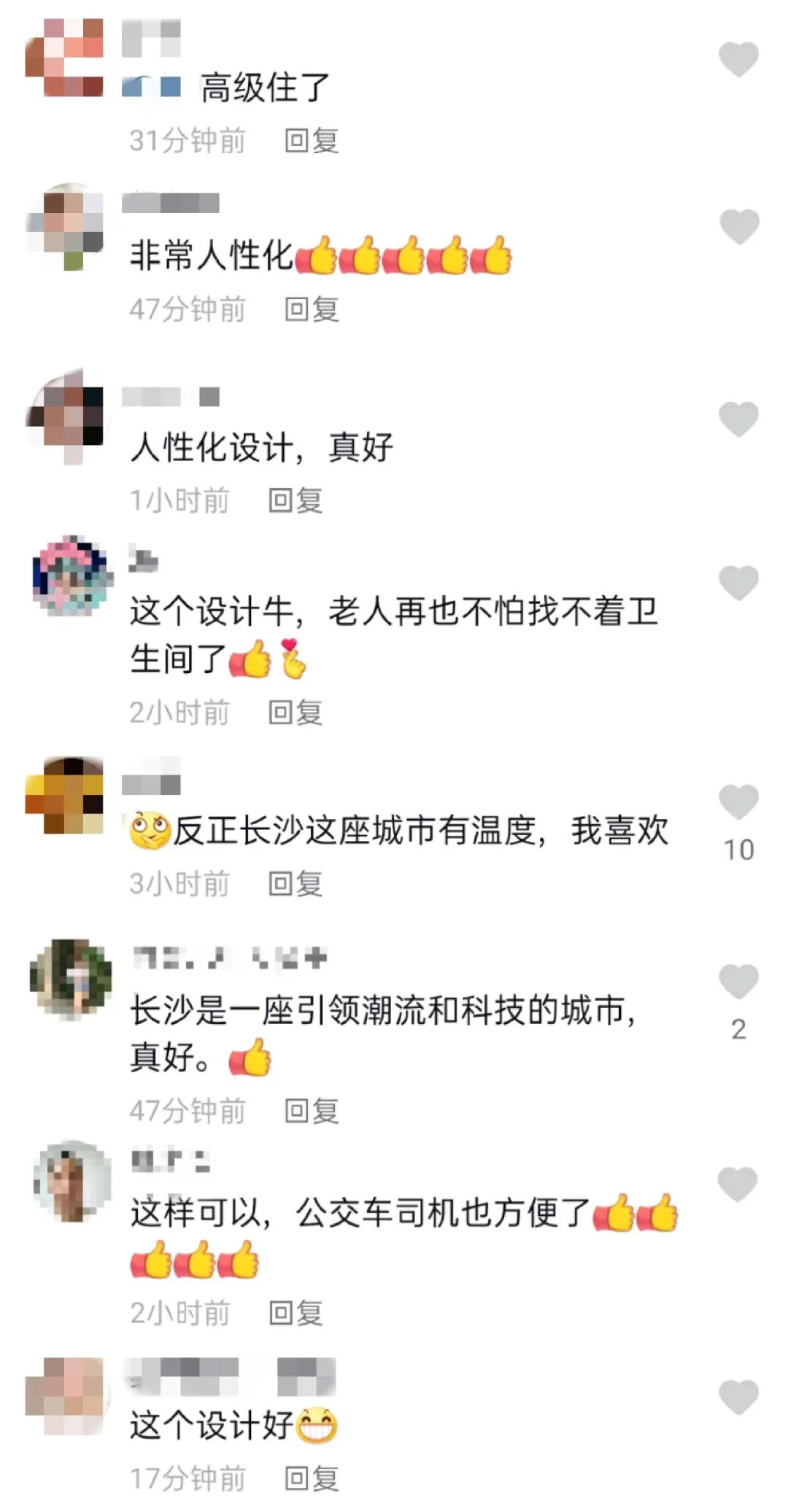
Task: Like the comment 反正长沙这座城市有温度
Action: point(738,802)
